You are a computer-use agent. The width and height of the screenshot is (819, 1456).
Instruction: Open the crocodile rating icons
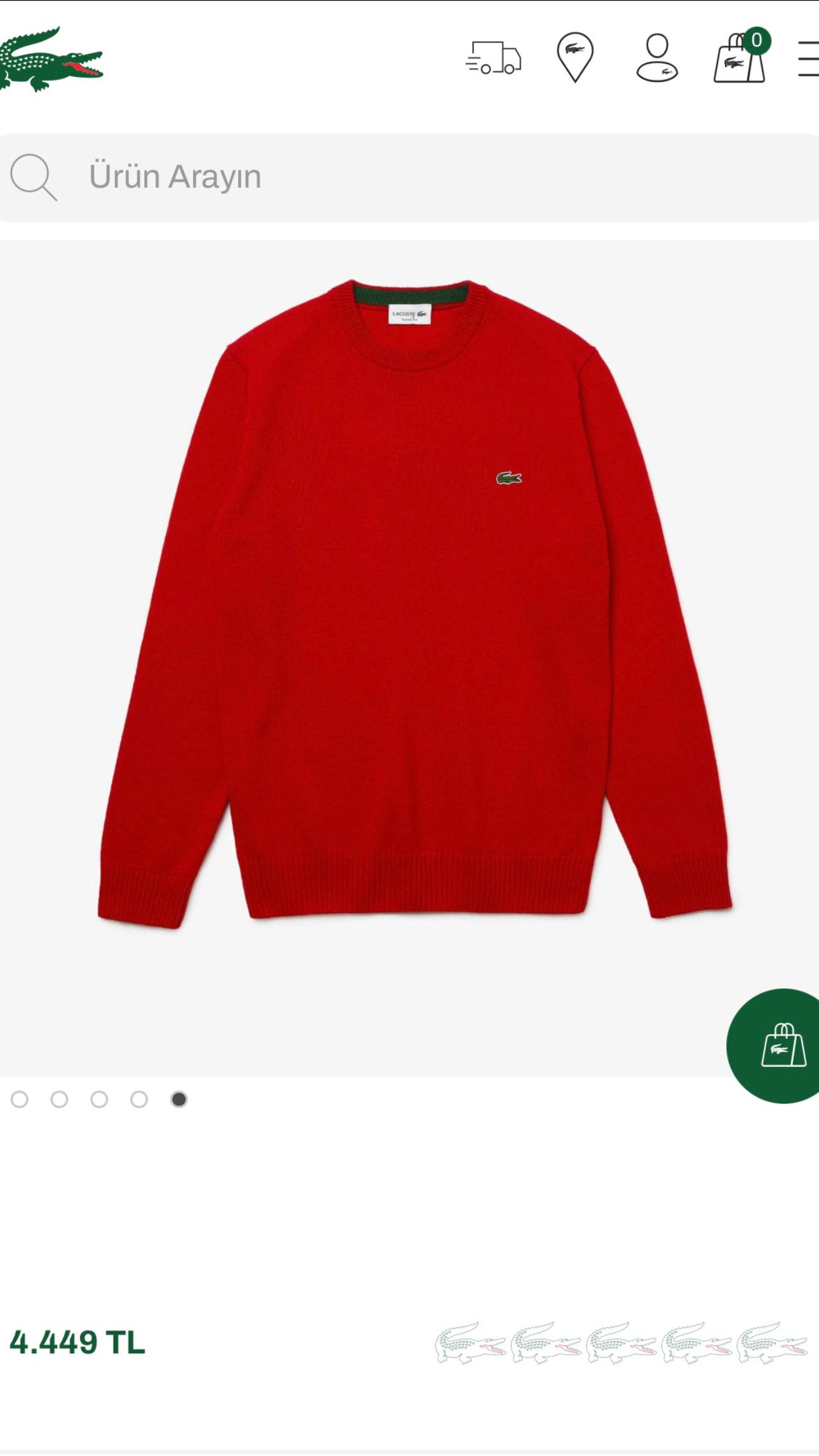621,1342
